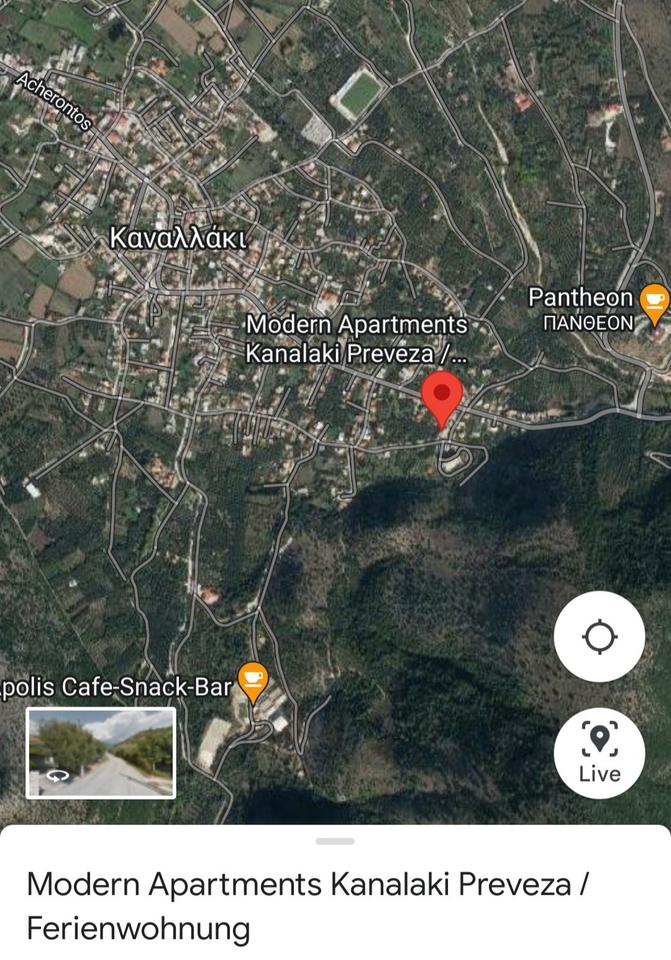The width and height of the screenshot is (671, 960).
Task: Tap the red Modern Apartments pin
Action: pyautogui.click(x=442, y=397)
